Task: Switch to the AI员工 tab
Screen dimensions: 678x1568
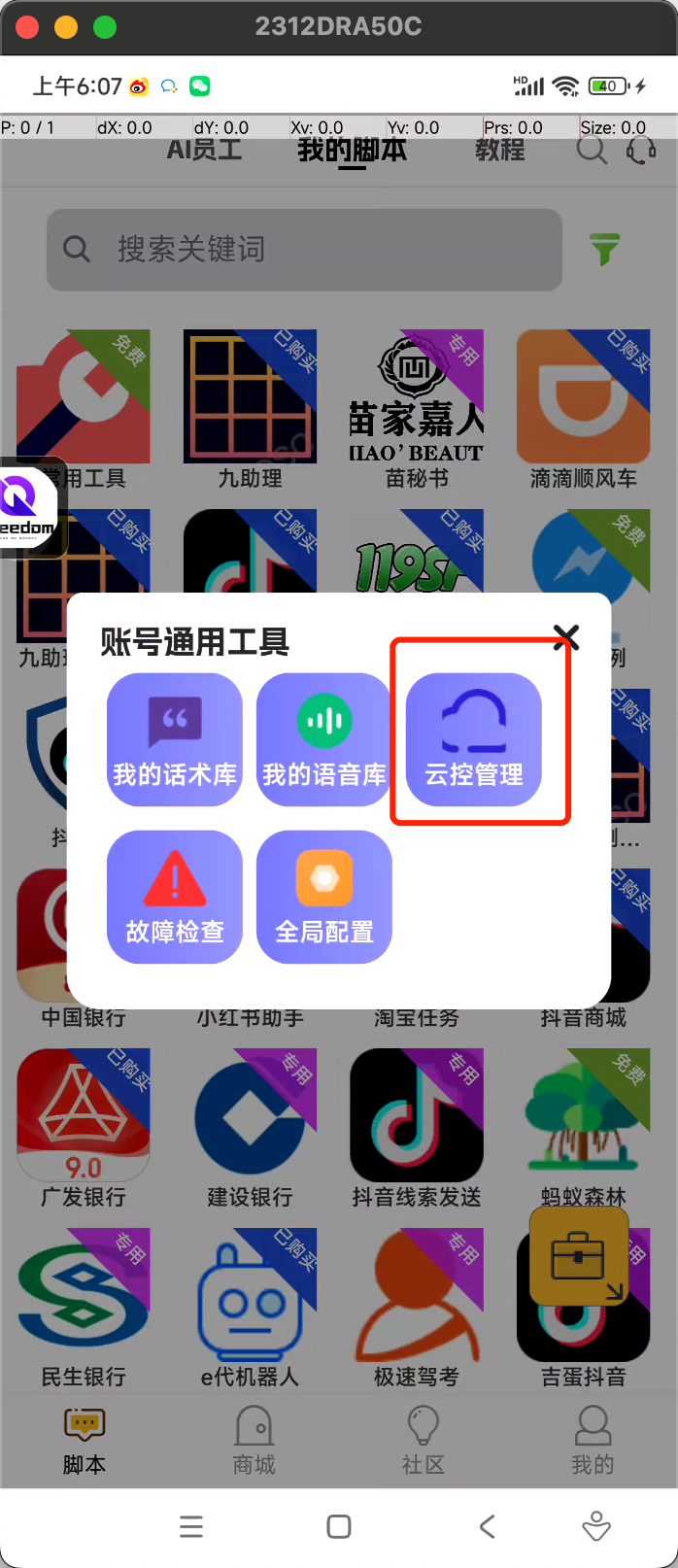Action: click(204, 151)
